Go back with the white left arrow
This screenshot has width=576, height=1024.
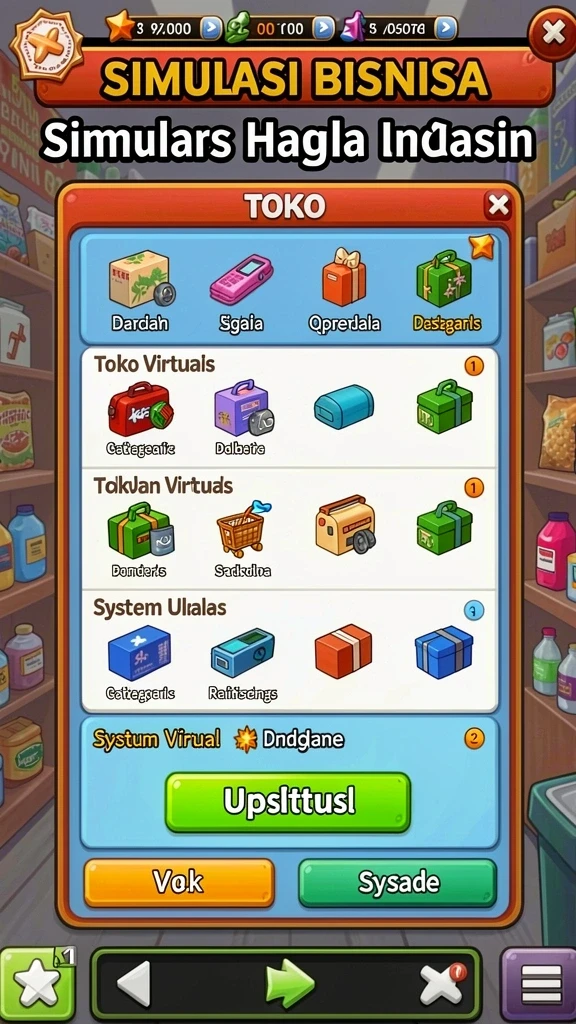point(134,983)
